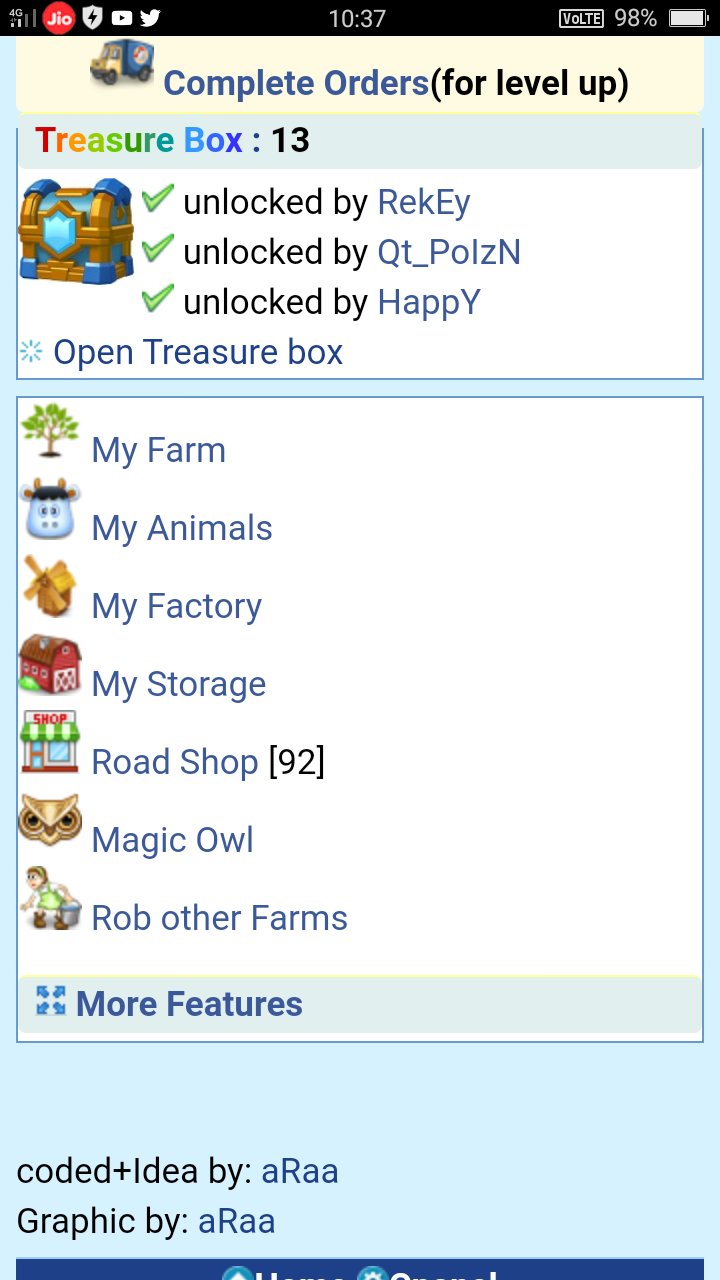
Task: Tap Open Treasure box
Action: click(197, 352)
